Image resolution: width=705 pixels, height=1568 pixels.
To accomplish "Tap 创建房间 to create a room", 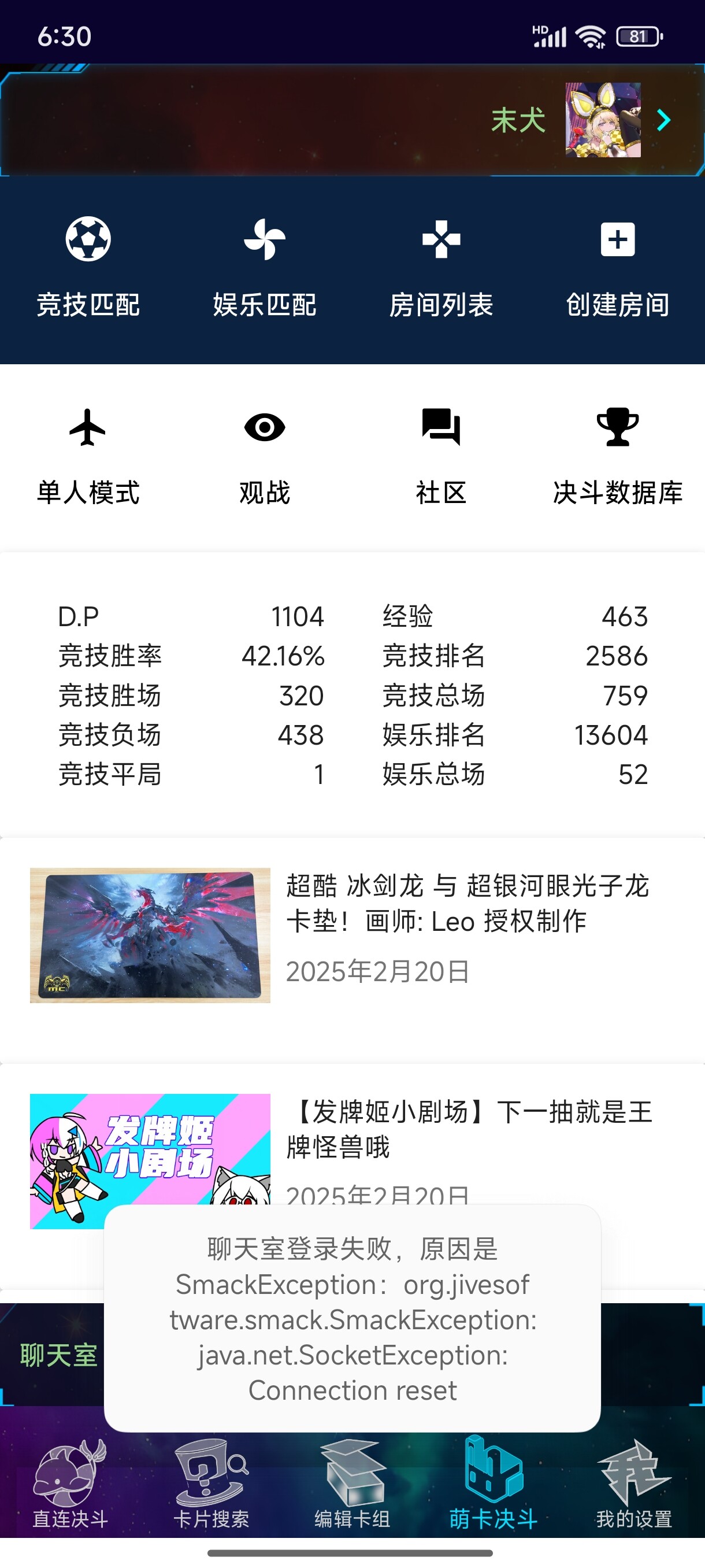I will (x=617, y=268).
